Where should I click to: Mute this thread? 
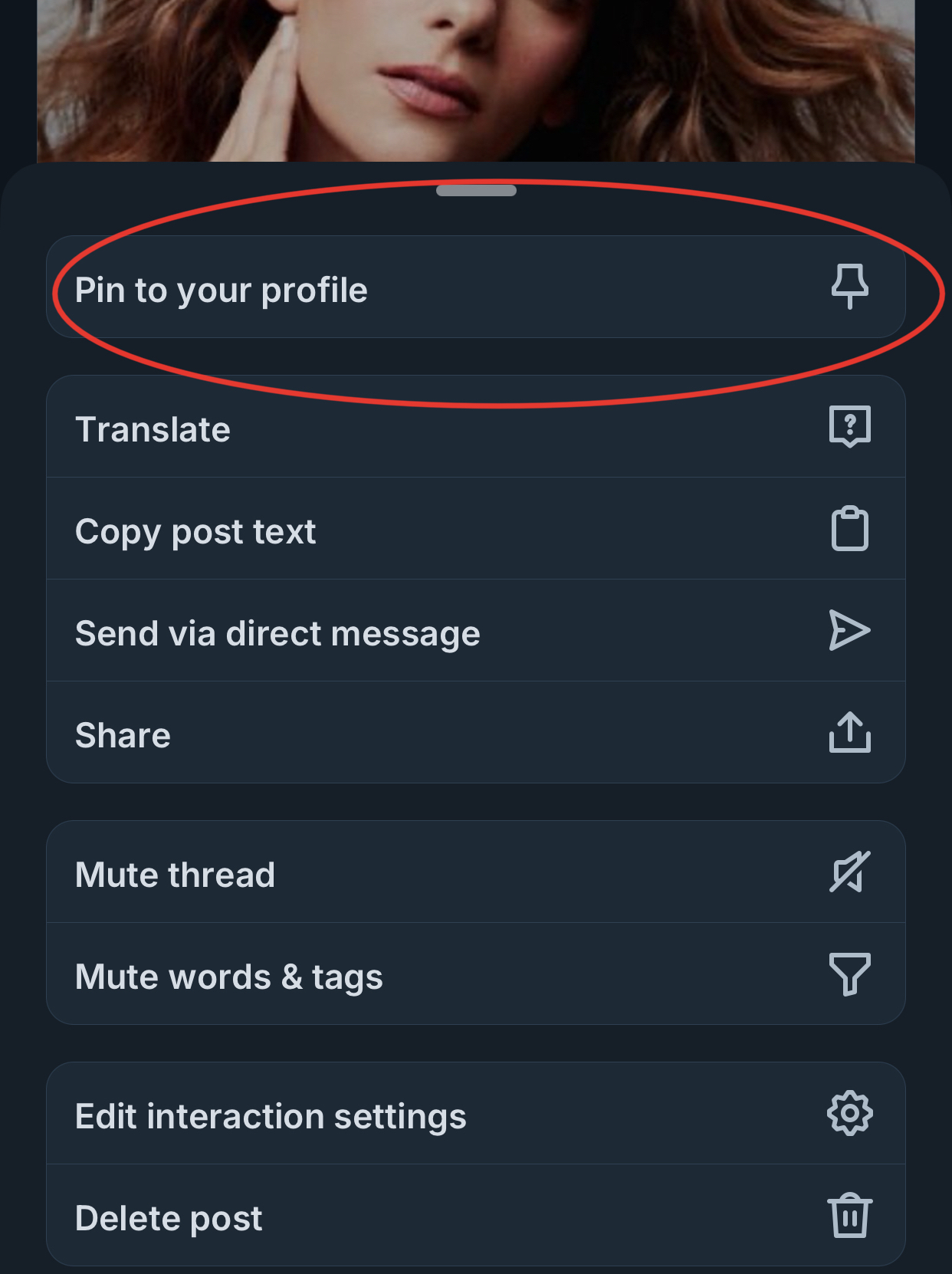click(475, 873)
